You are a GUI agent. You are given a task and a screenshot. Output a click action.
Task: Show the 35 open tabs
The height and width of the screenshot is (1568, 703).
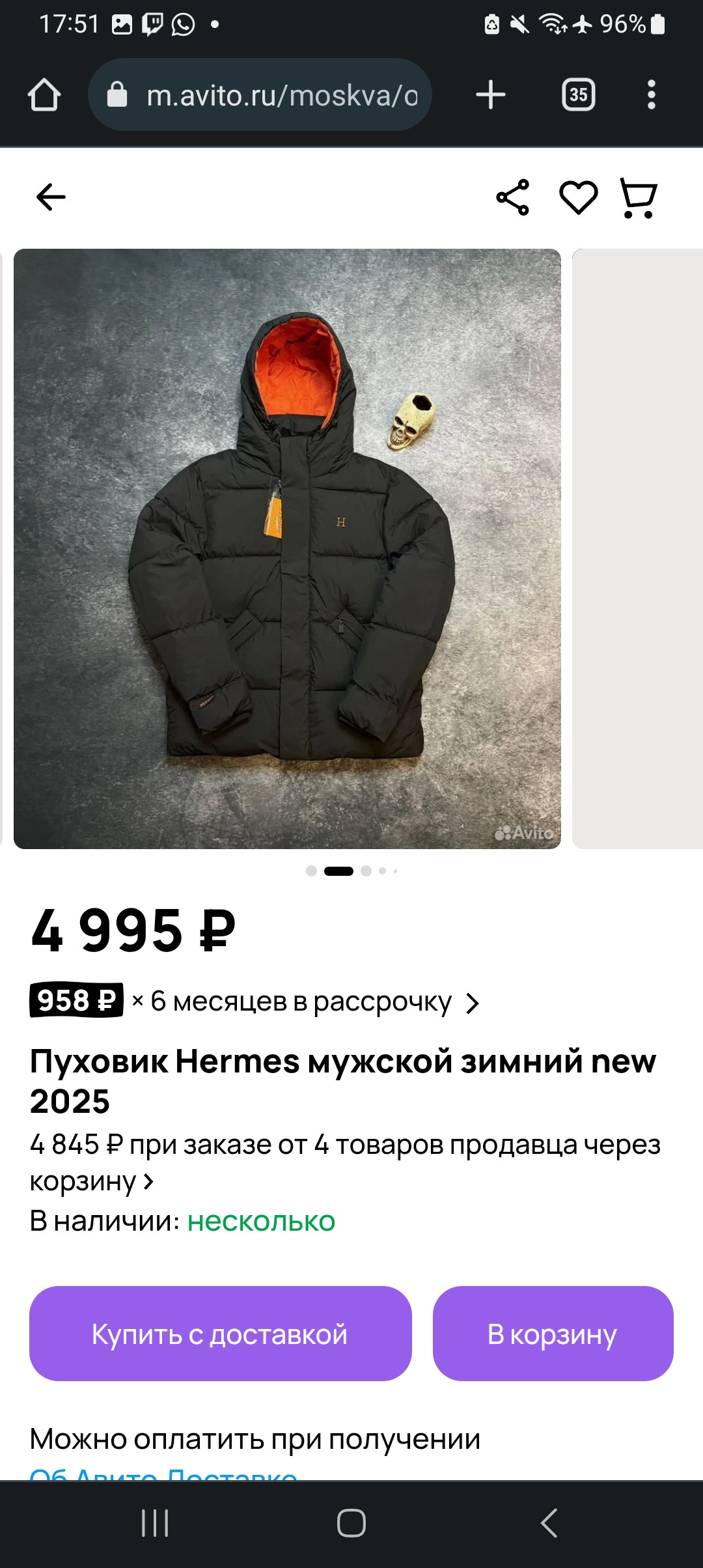(x=578, y=95)
